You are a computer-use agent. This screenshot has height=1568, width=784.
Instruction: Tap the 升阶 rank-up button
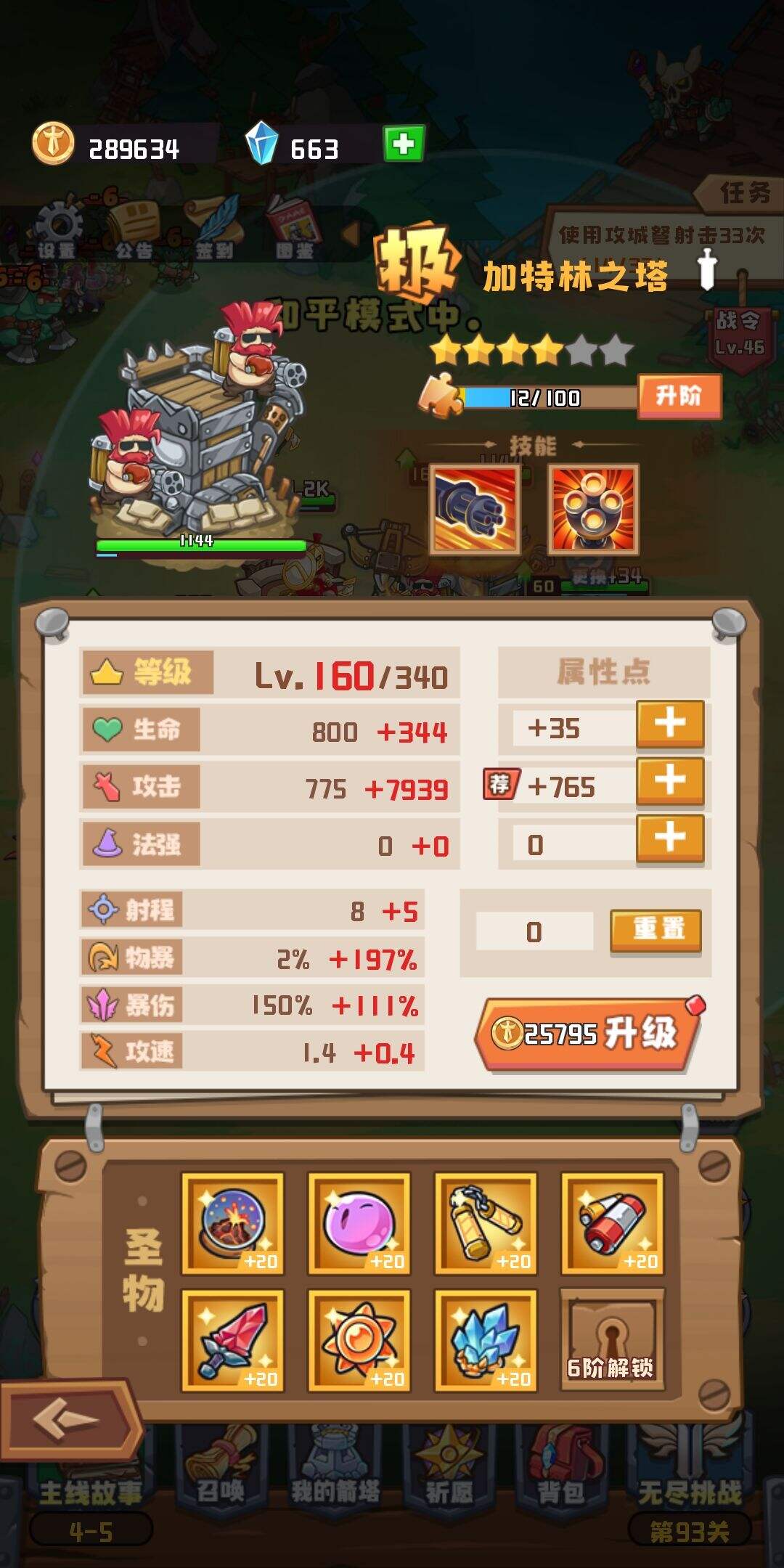tap(679, 396)
